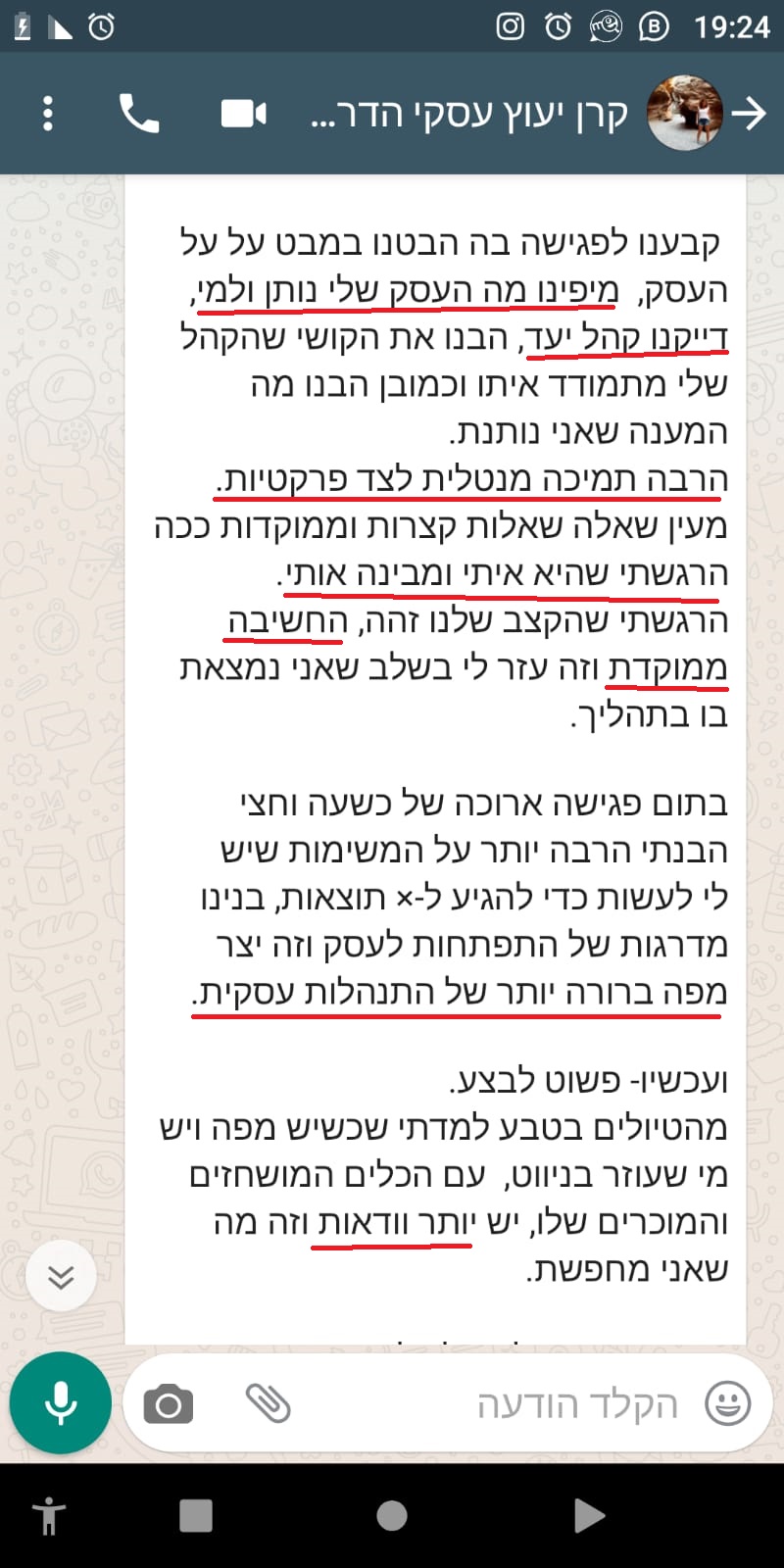Image resolution: width=784 pixels, height=1568 pixels.
Task: Jump to the latest messages using the double-chevron button
Action: 61,1276
